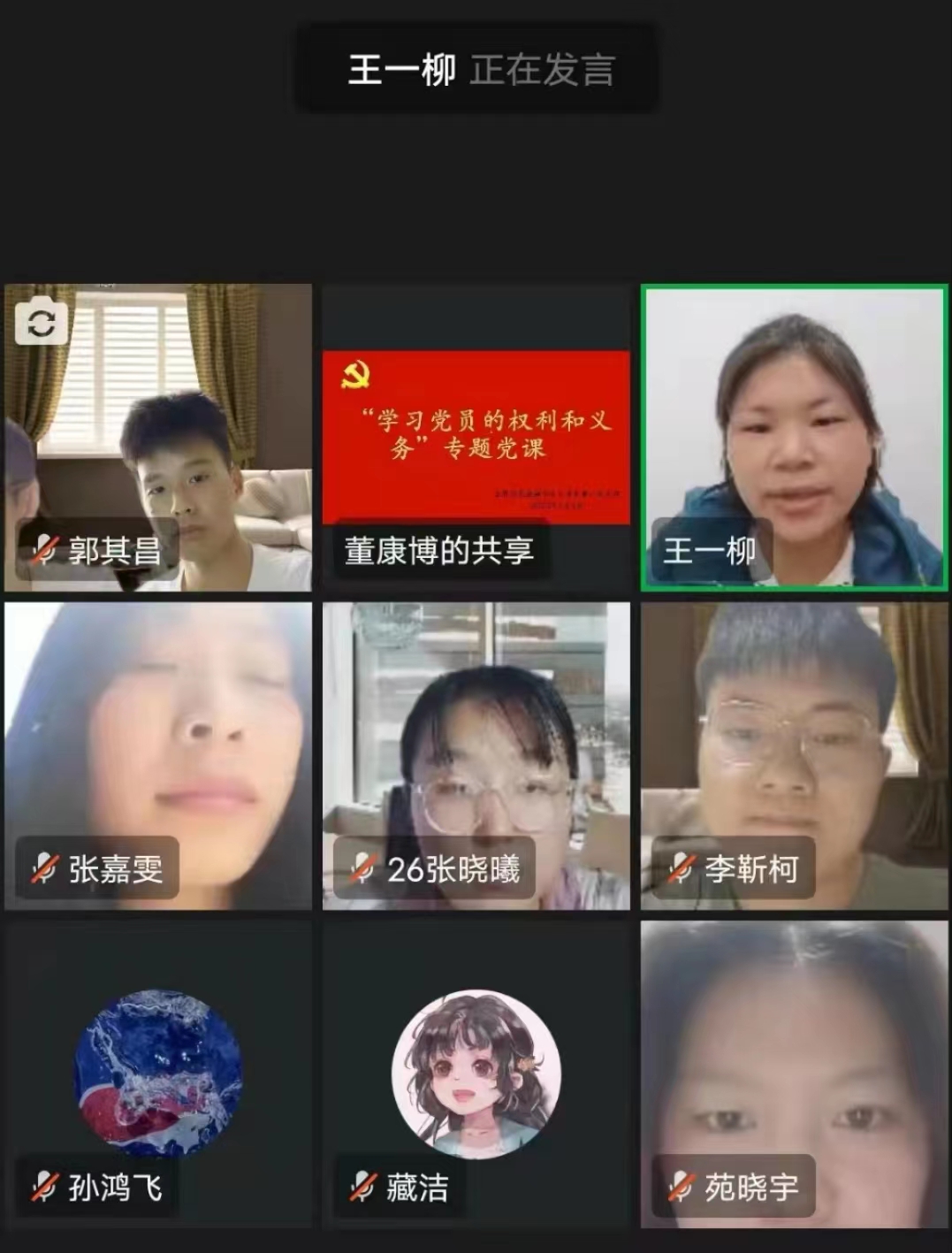Screen dimensions: 952x1253
Task: Select 李靳柯's video tile
Action: coord(794,756)
